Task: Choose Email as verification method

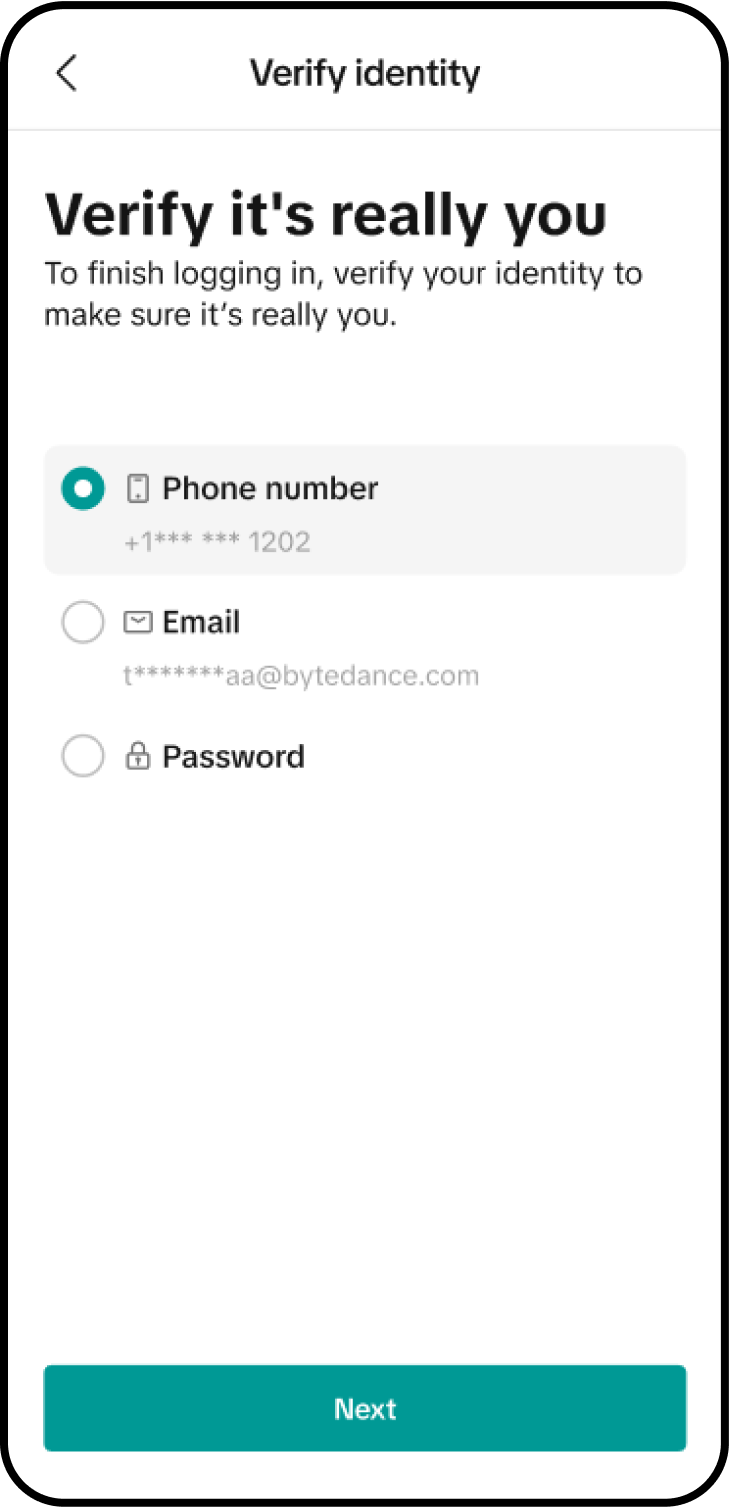Action: pos(83,623)
